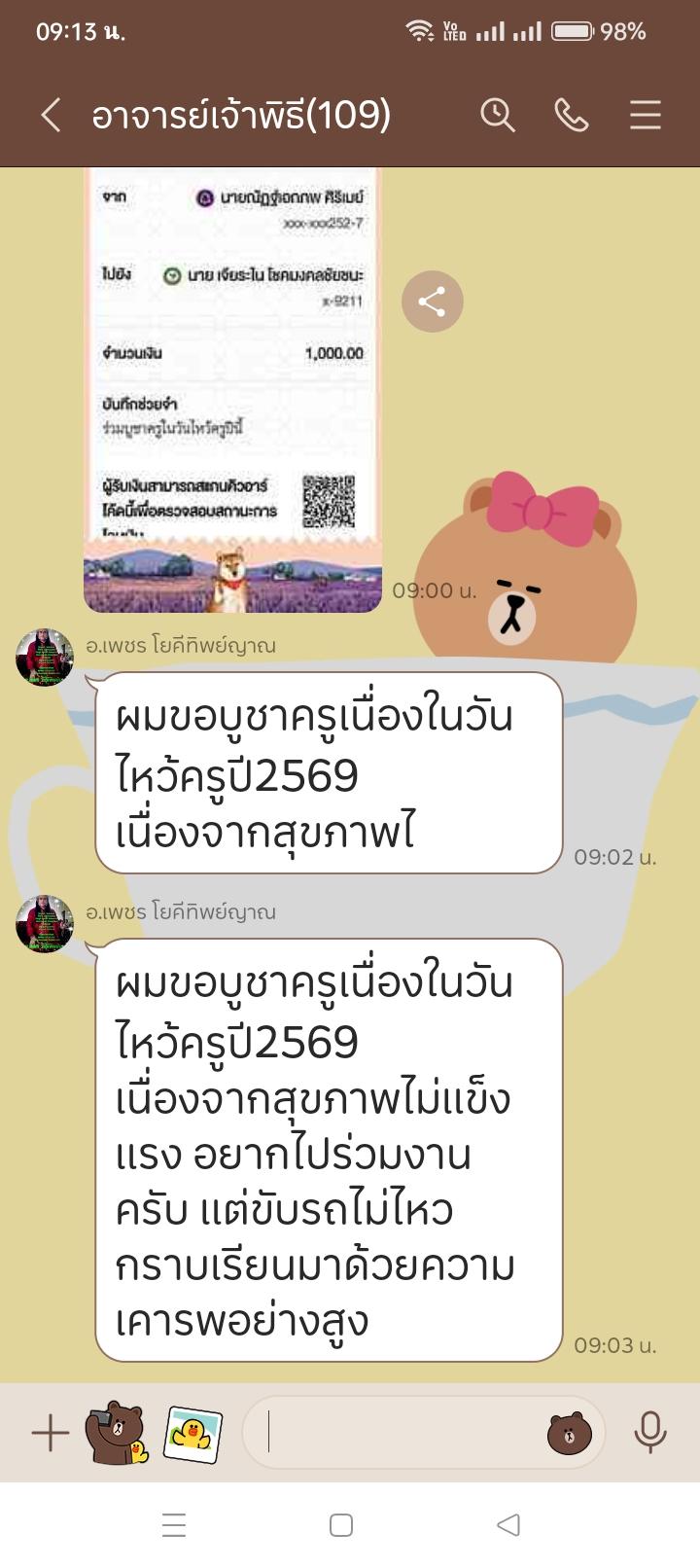Start a call in this group
This screenshot has width=700, height=1568.
572,116
